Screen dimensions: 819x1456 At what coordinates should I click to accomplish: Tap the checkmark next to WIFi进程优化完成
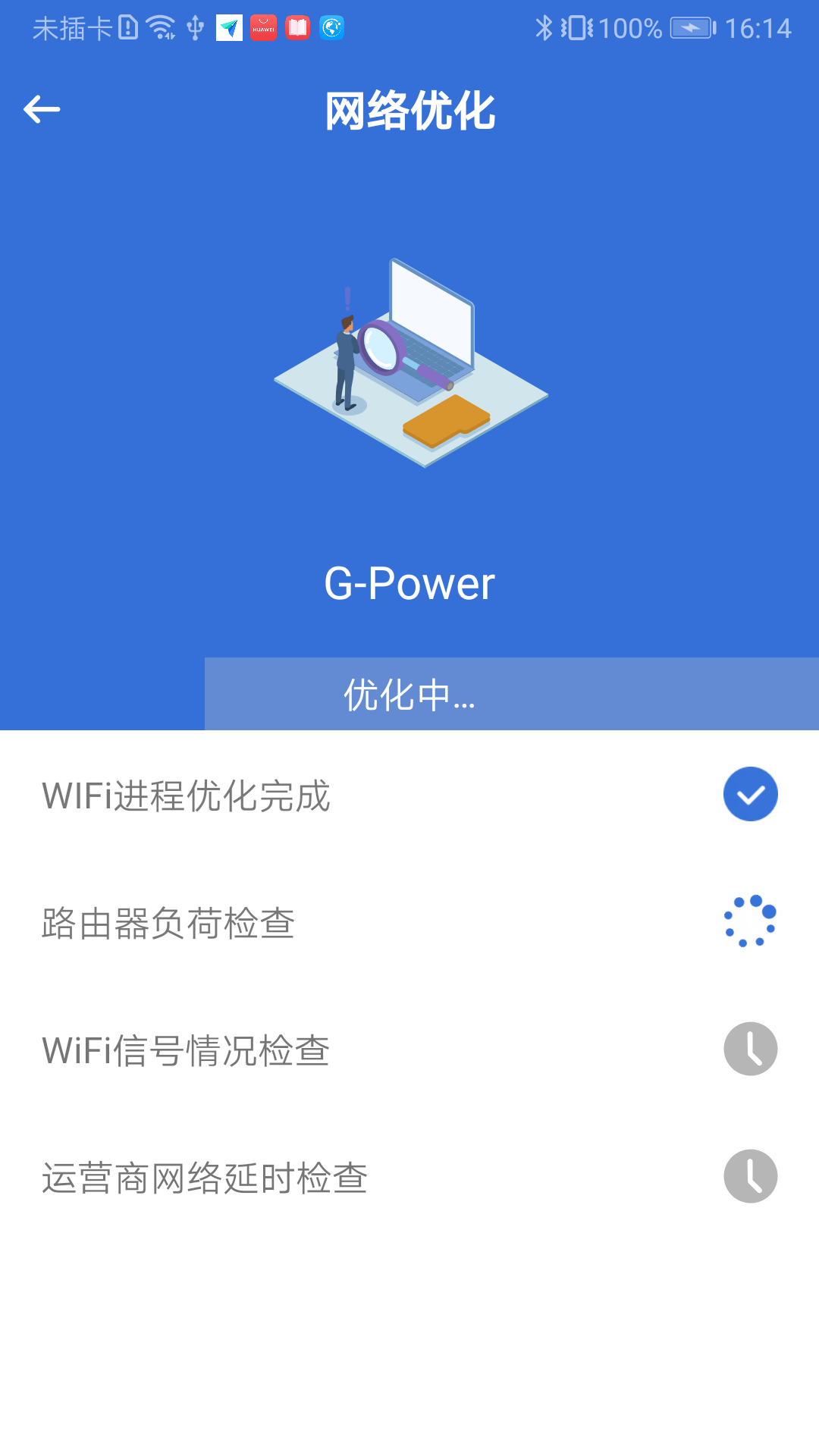tap(749, 793)
